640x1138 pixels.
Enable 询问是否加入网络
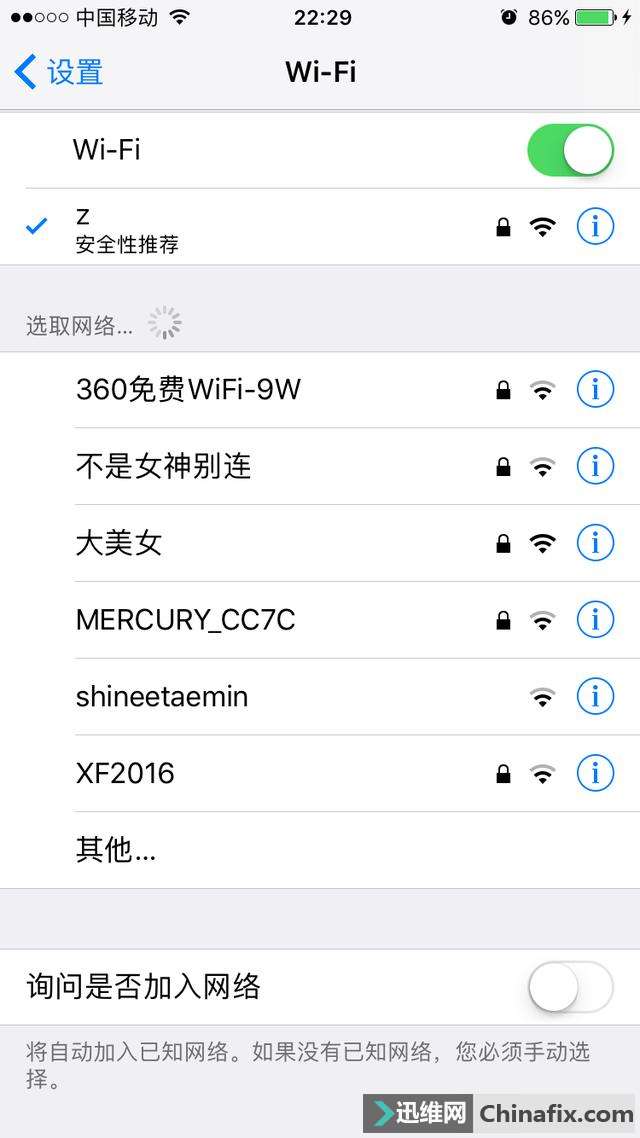[x=570, y=988]
